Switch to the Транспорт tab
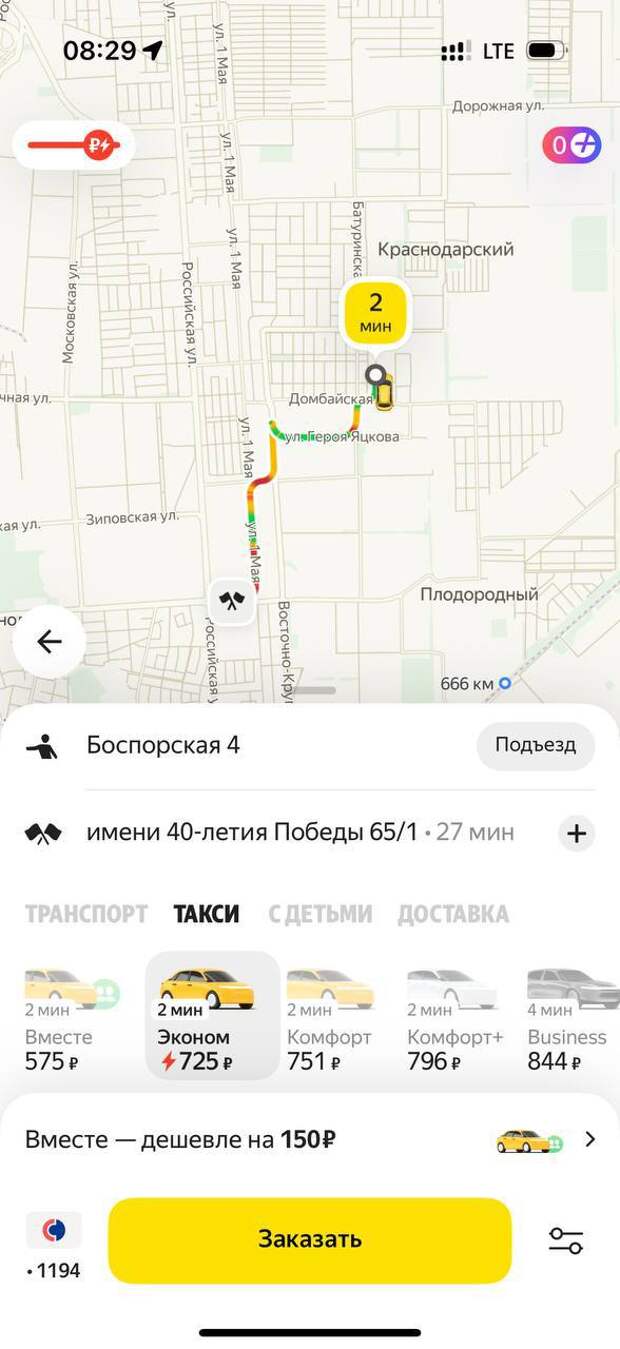Screen dimensions: 620x1349 (86, 914)
